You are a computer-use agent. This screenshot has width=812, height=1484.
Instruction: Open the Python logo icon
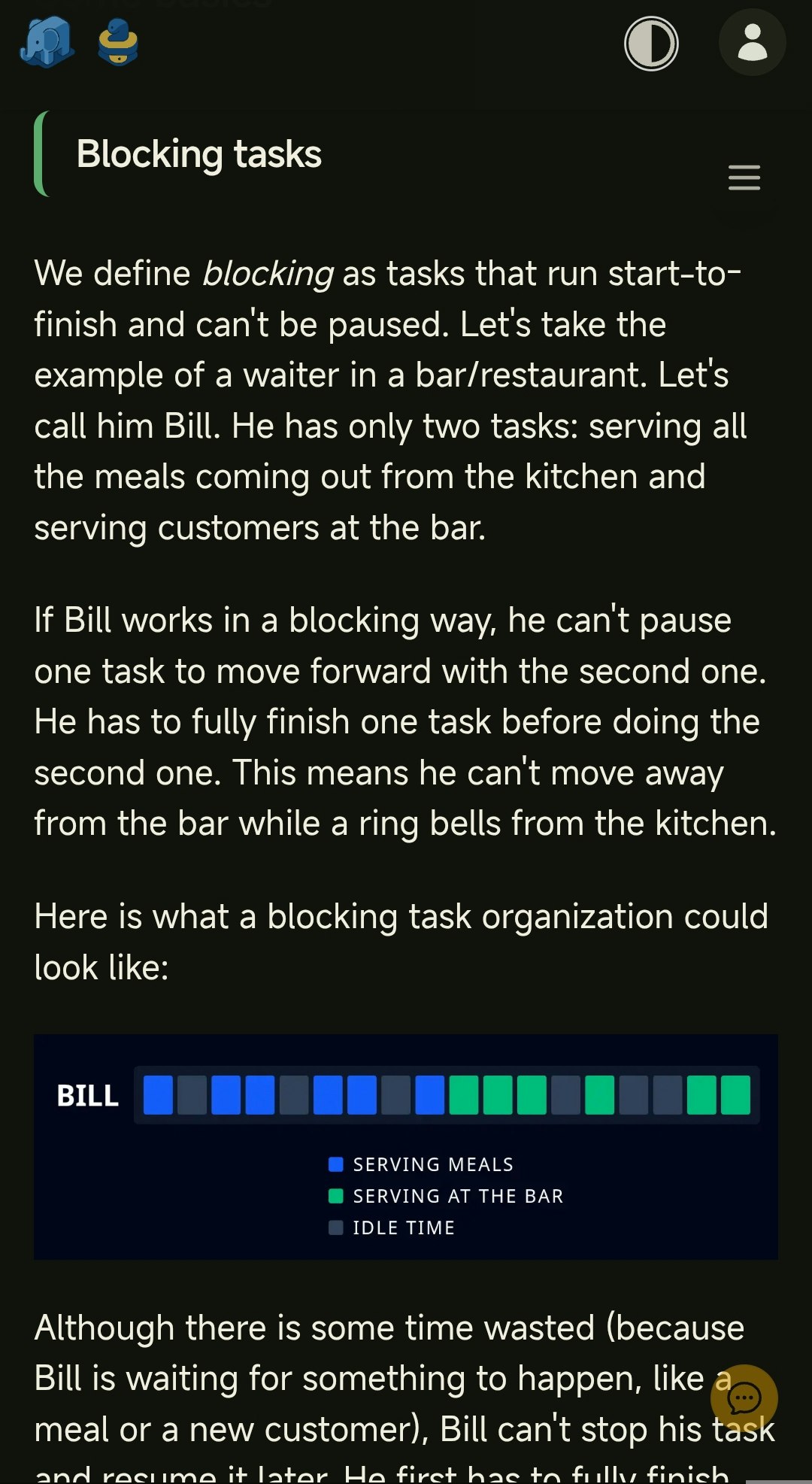[x=118, y=43]
